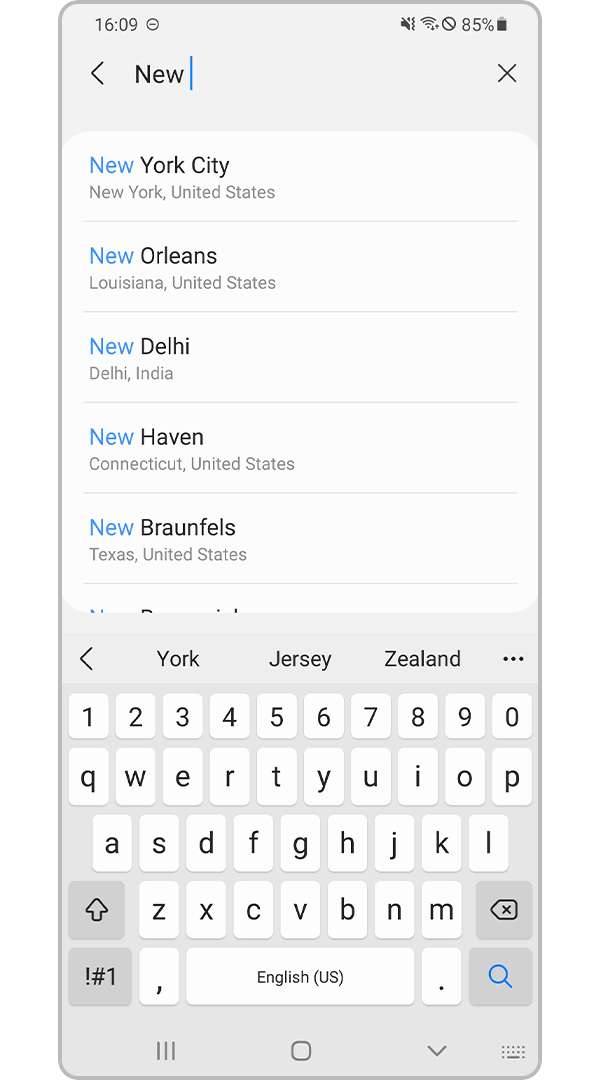The image size is (600, 1080).
Task: Open New Haven, Connecticut result
Action: click(300, 449)
